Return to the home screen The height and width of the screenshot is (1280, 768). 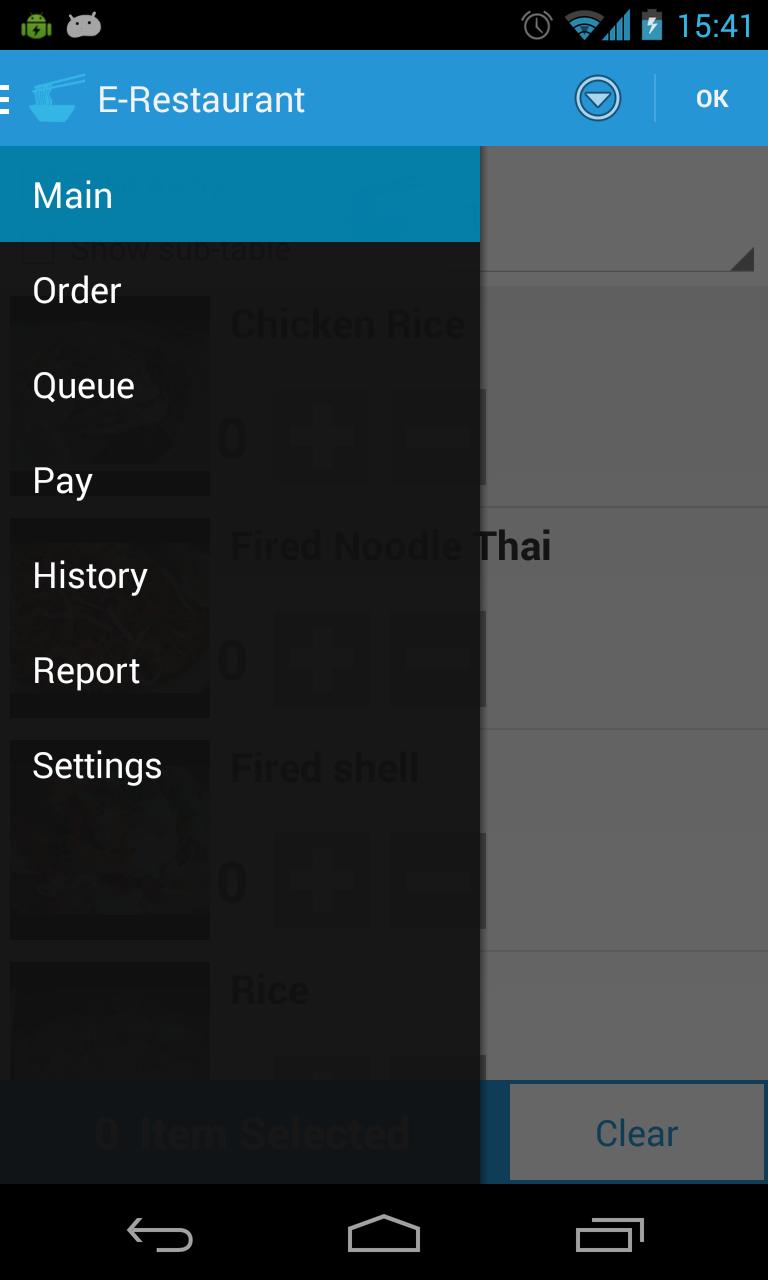pyautogui.click(x=384, y=1235)
